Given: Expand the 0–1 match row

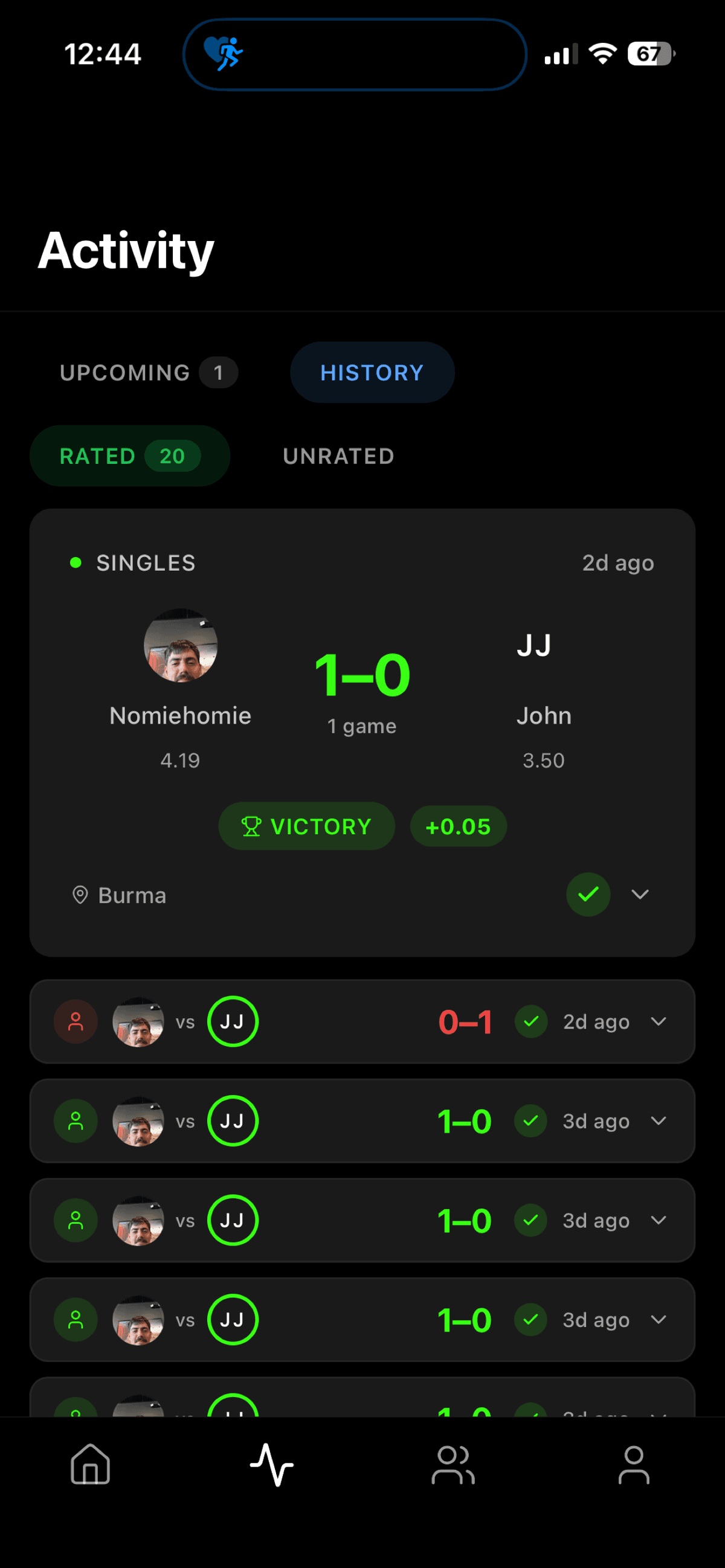Looking at the screenshot, I should (659, 1022).
